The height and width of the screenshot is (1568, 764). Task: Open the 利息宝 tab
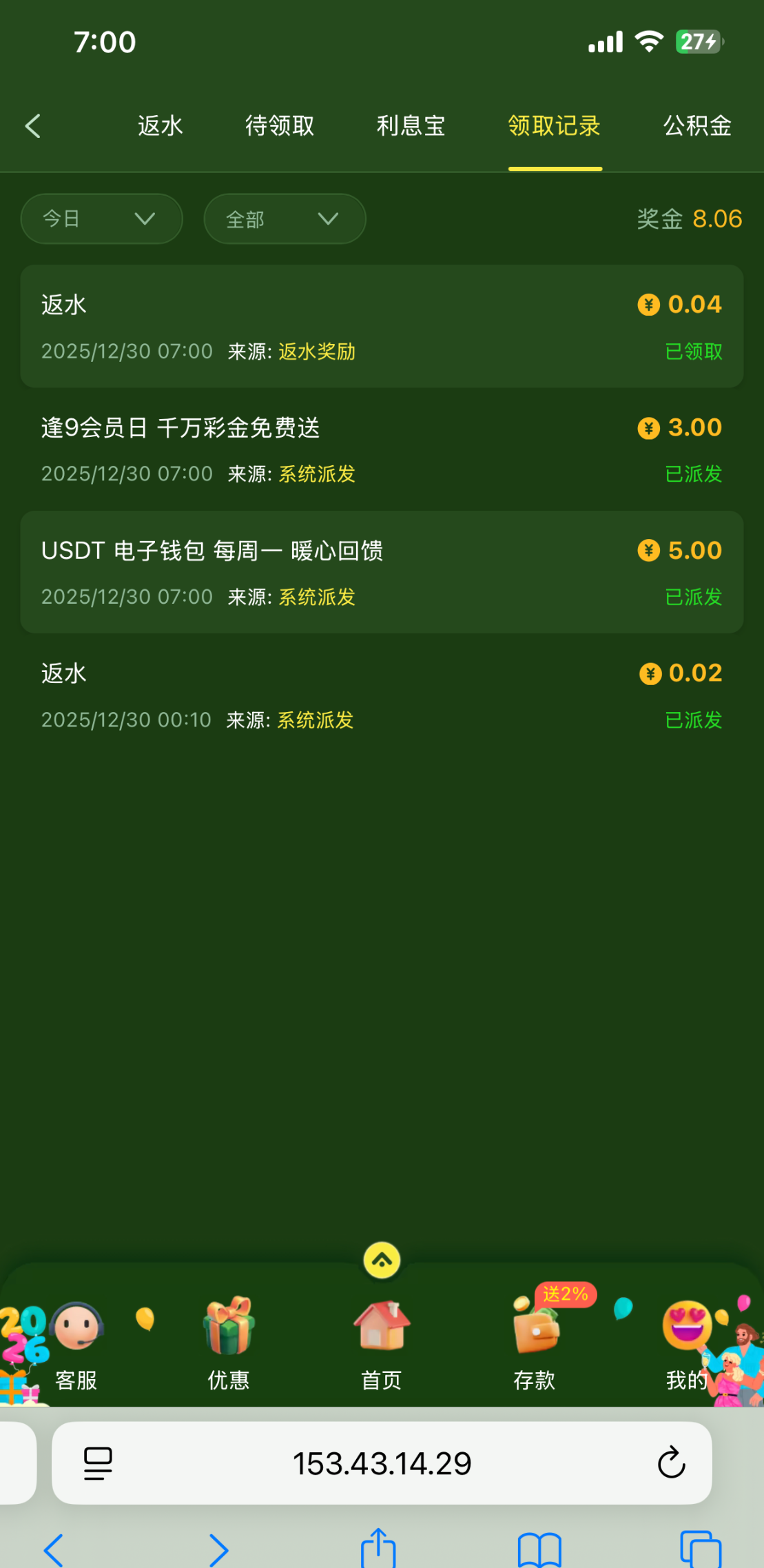(x=411, y=126)
